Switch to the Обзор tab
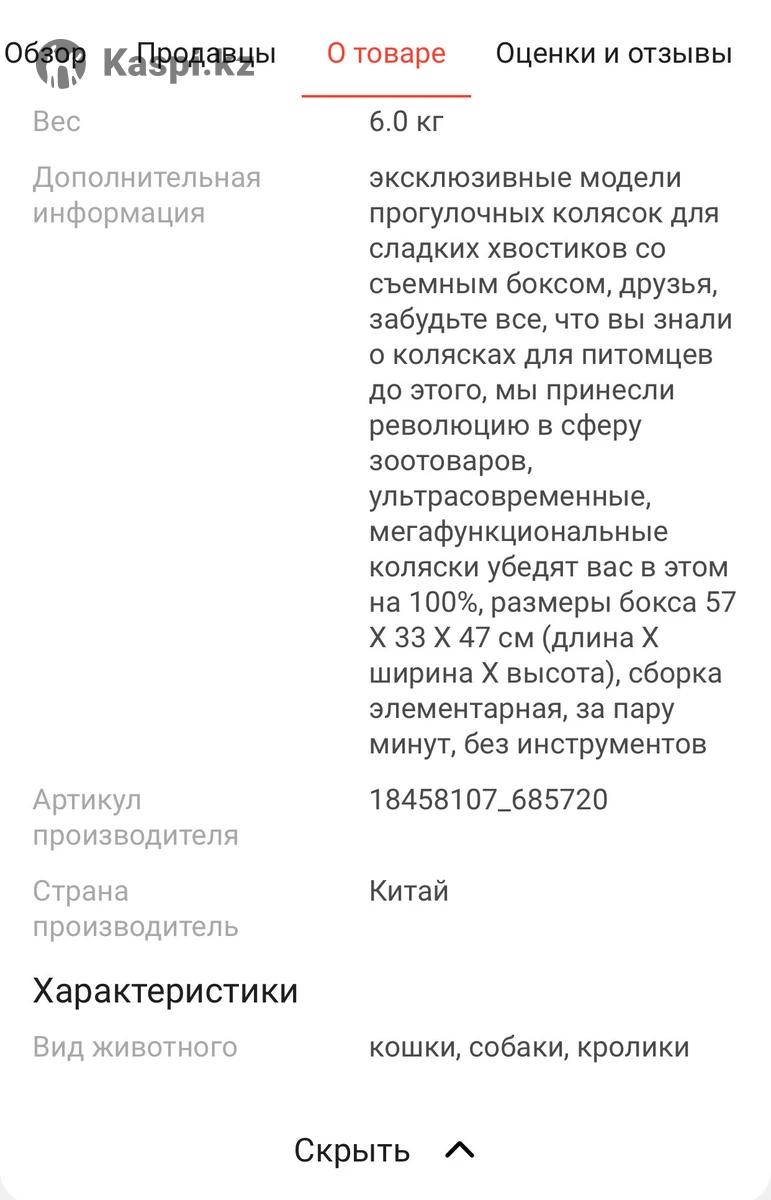This screenshot has height=1200, width=771. (x=45, y=53)
